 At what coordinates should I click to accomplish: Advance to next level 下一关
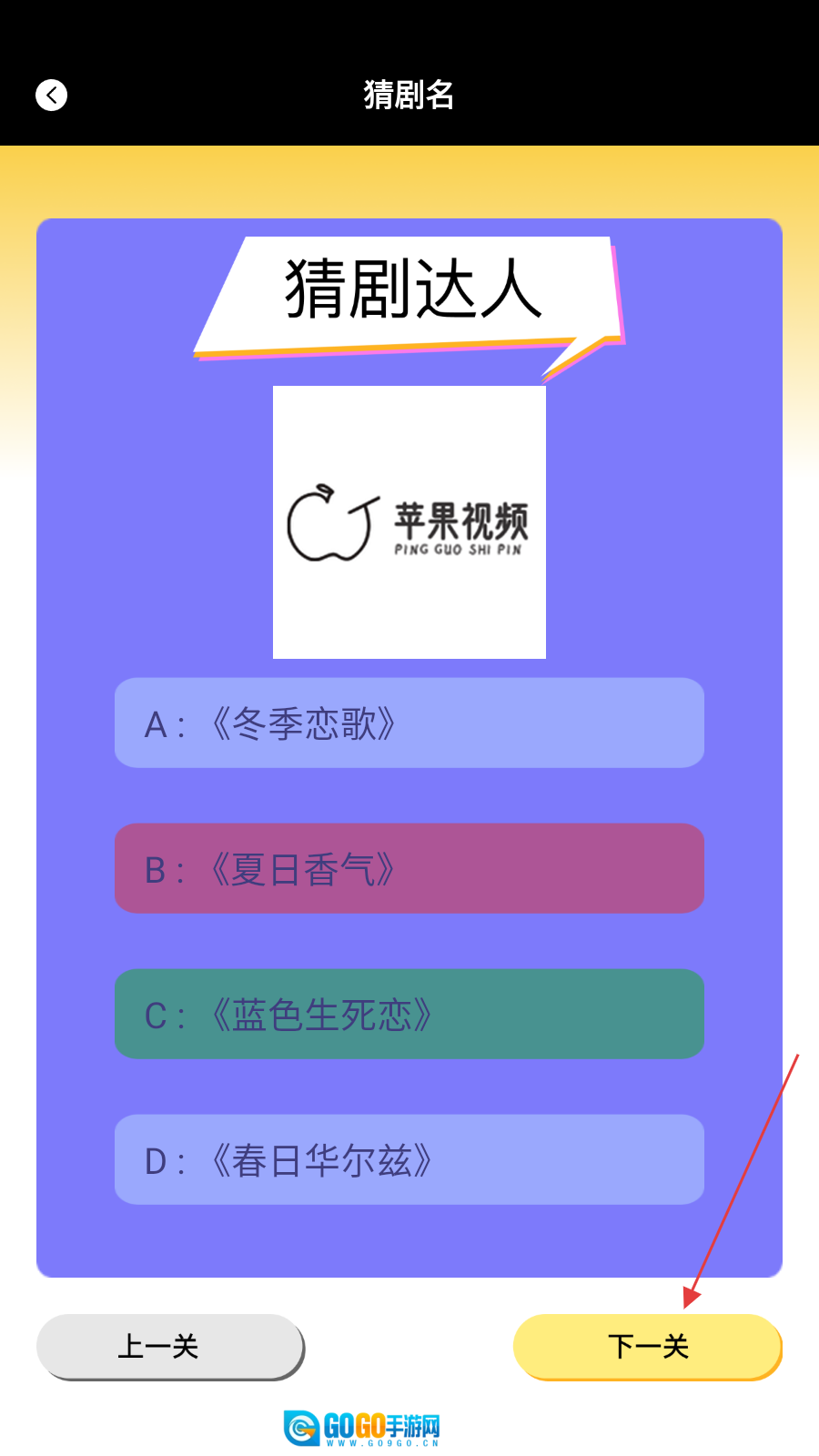pos(647,1346)
